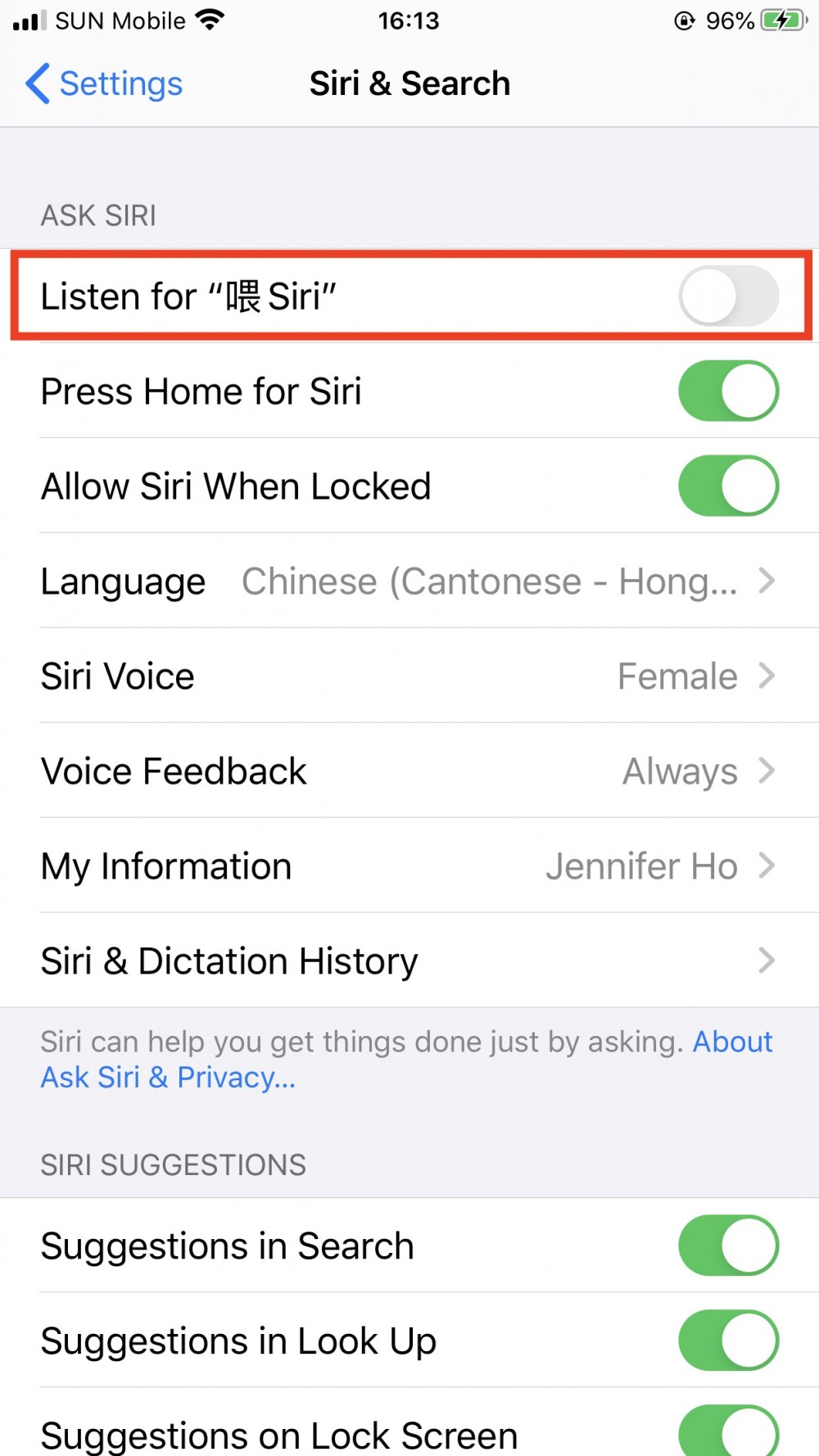The image size is (819, 1456).
Task: Toggle off Suggestions in Look Up
Action: point(727,1341)
